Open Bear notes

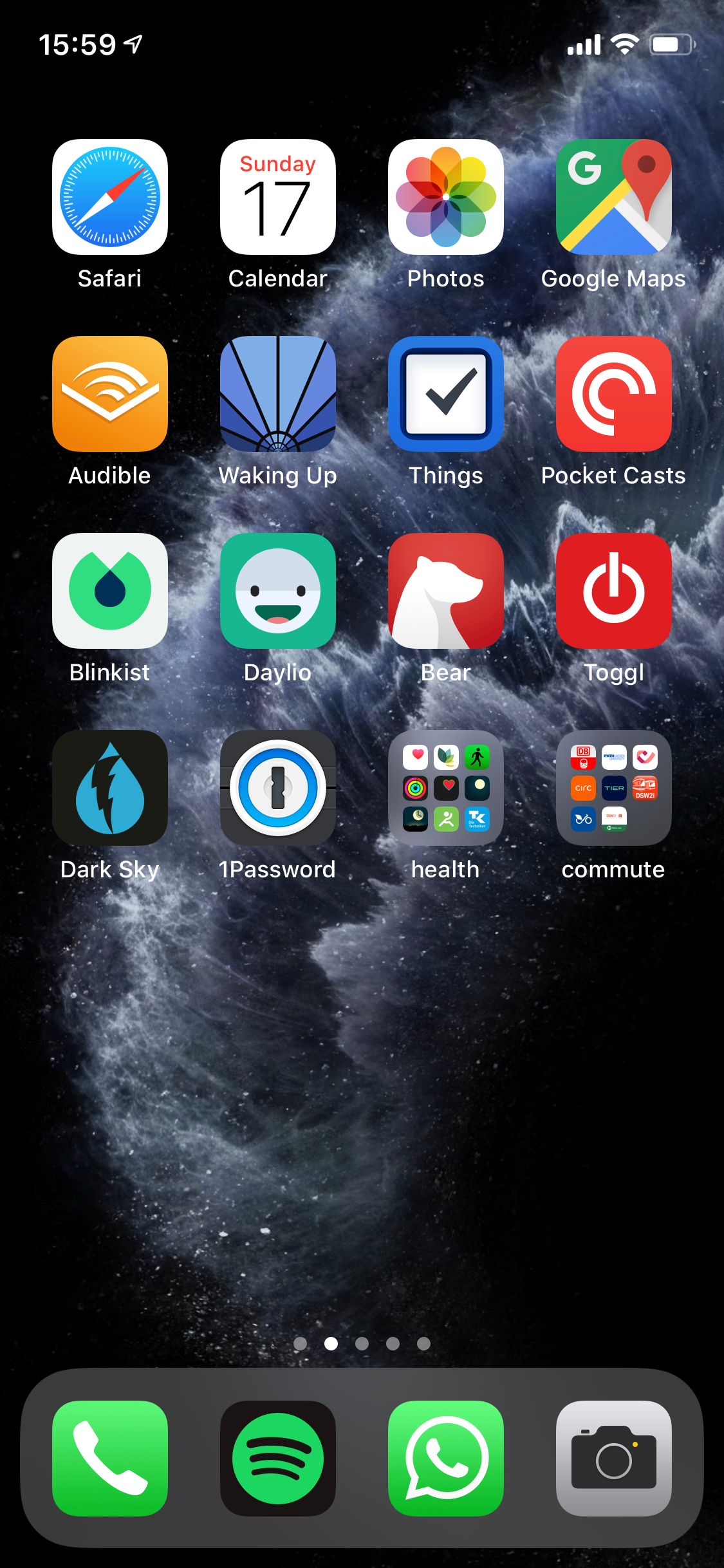(446, 591)
